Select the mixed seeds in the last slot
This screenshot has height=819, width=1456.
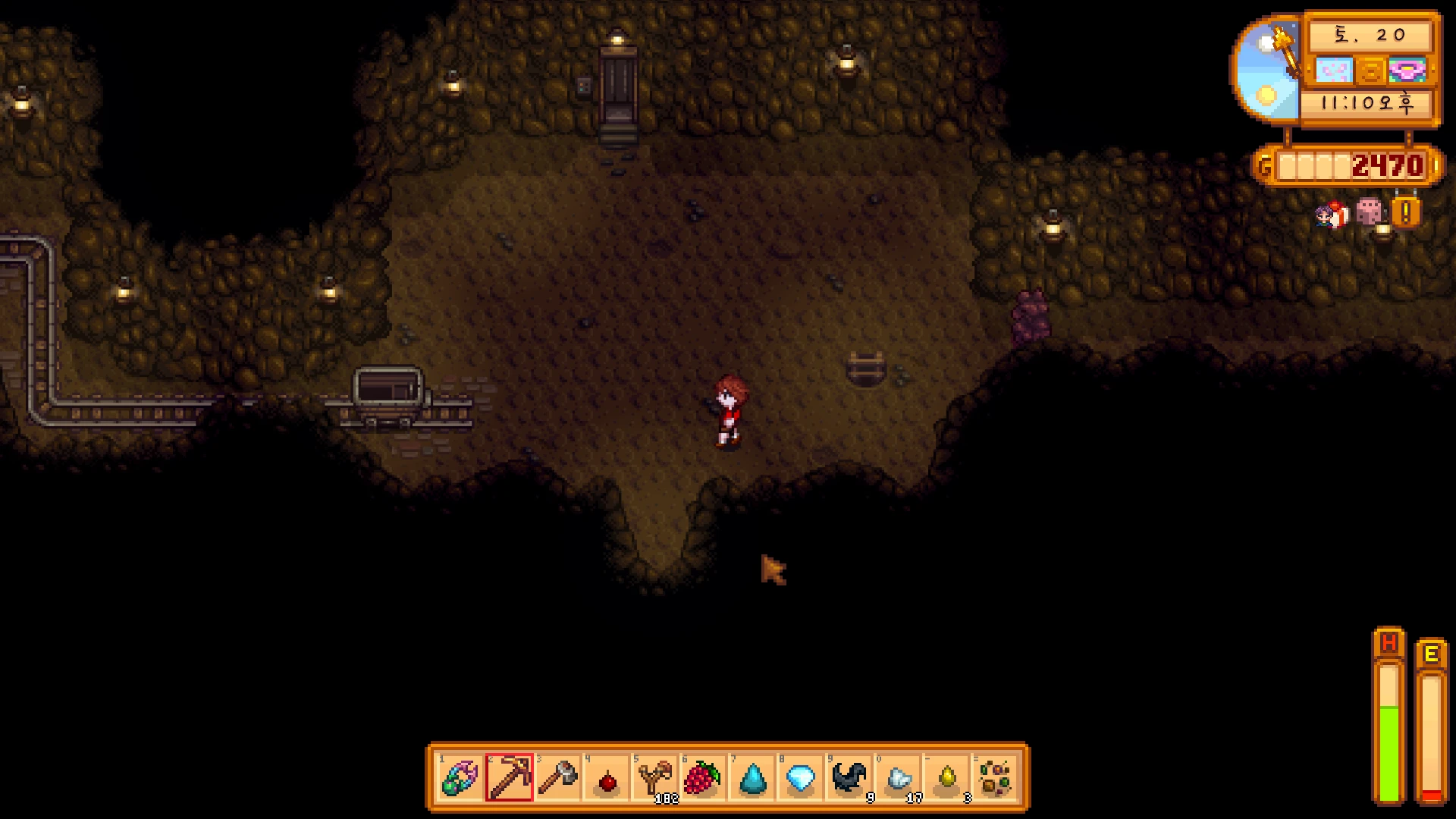click(995, 778)
